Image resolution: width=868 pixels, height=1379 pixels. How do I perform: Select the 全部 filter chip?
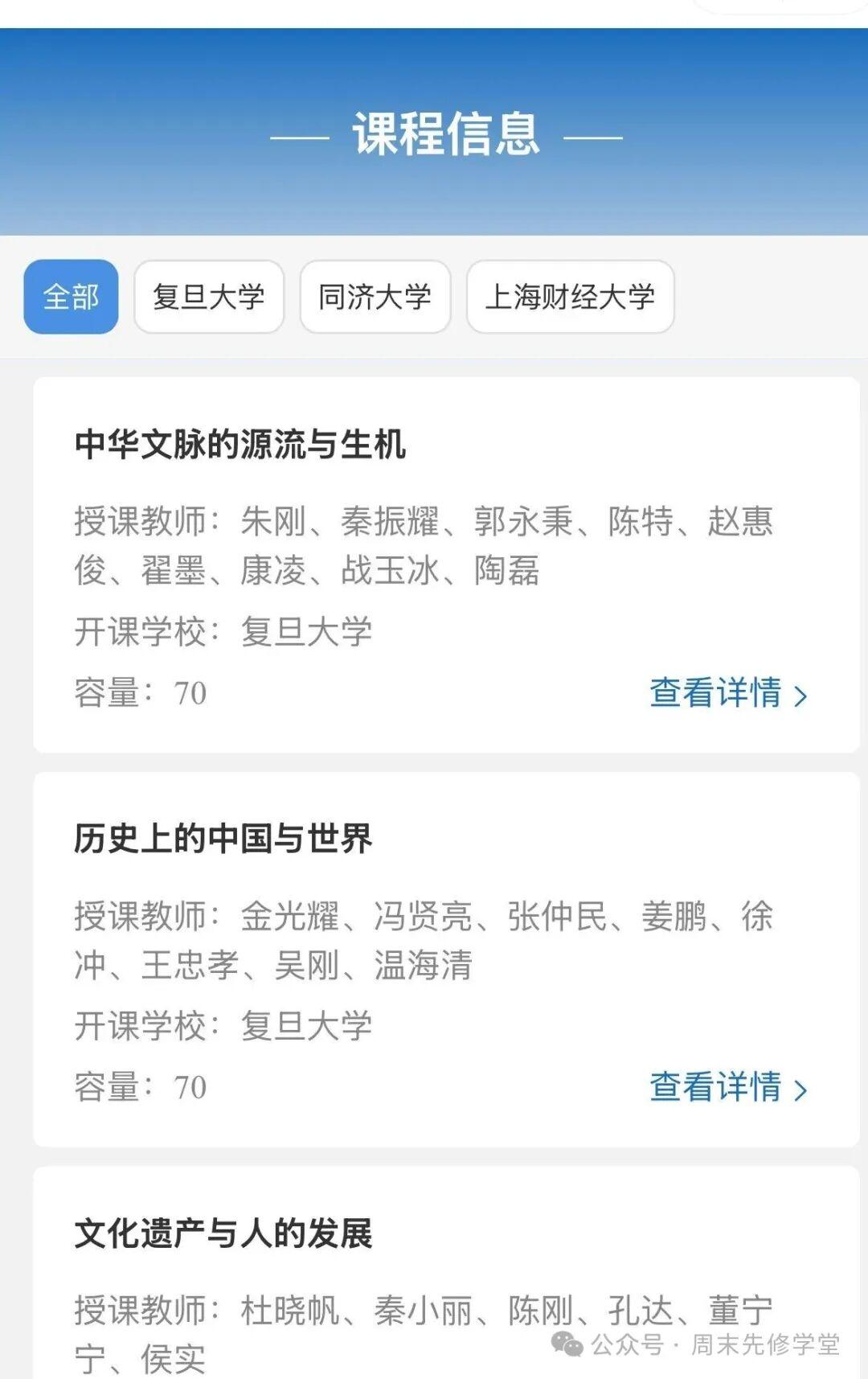(71, 297)
